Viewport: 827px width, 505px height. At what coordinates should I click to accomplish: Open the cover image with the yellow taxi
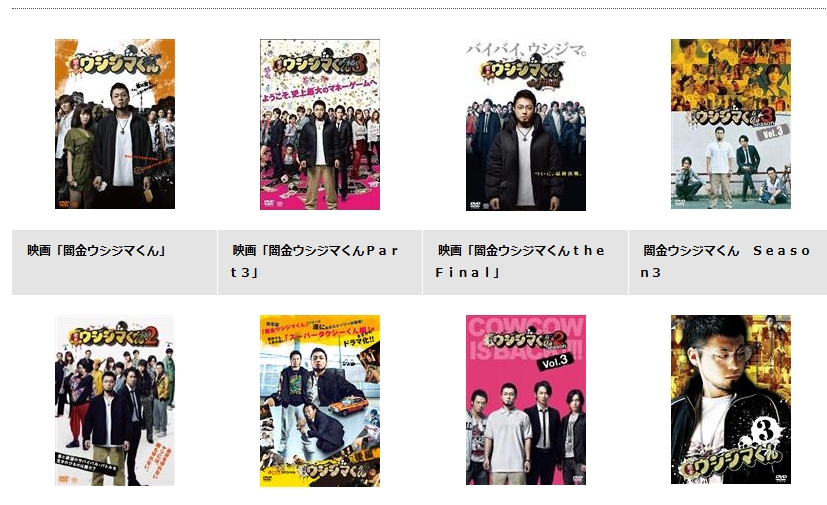[319, 400]
